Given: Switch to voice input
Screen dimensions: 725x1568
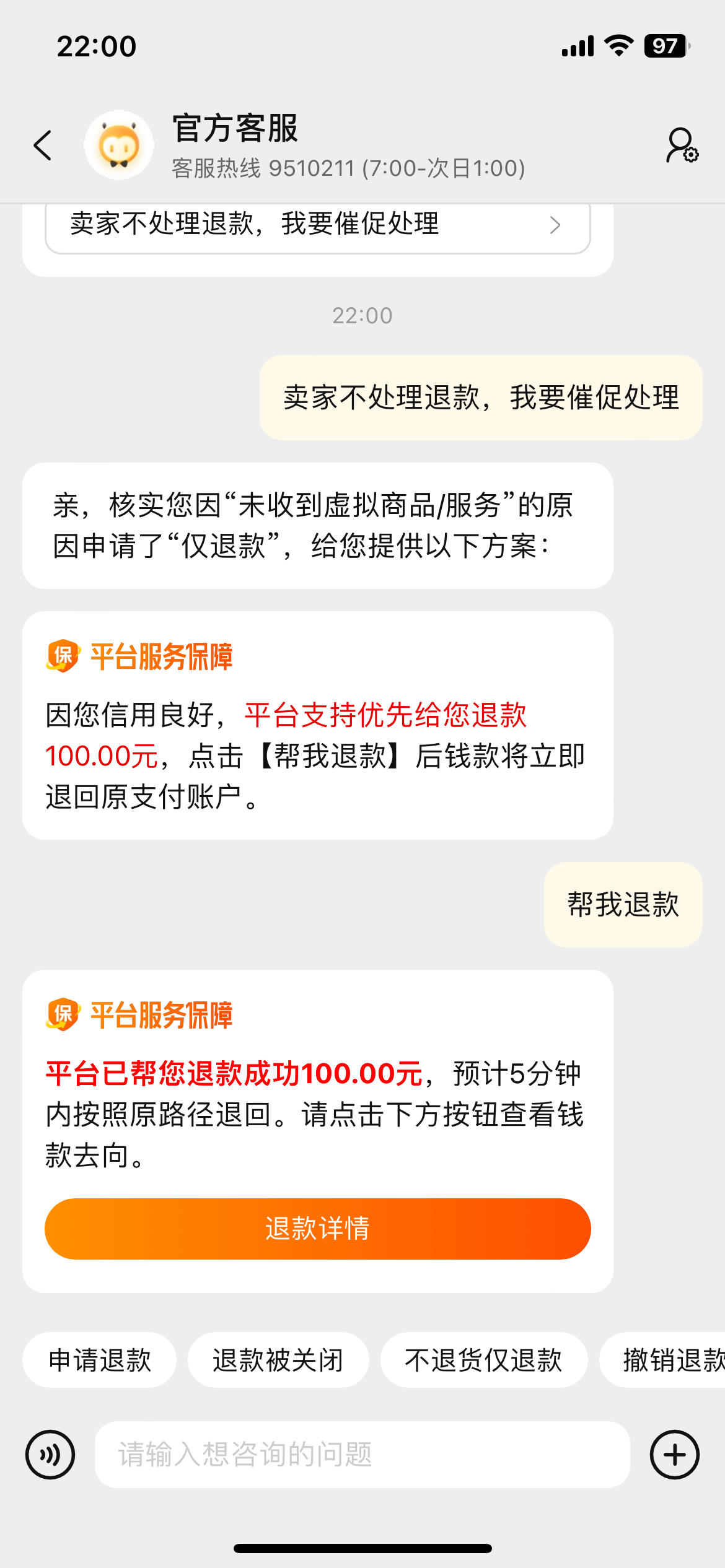Looking at the screenshot, I should pos(50,1455).
